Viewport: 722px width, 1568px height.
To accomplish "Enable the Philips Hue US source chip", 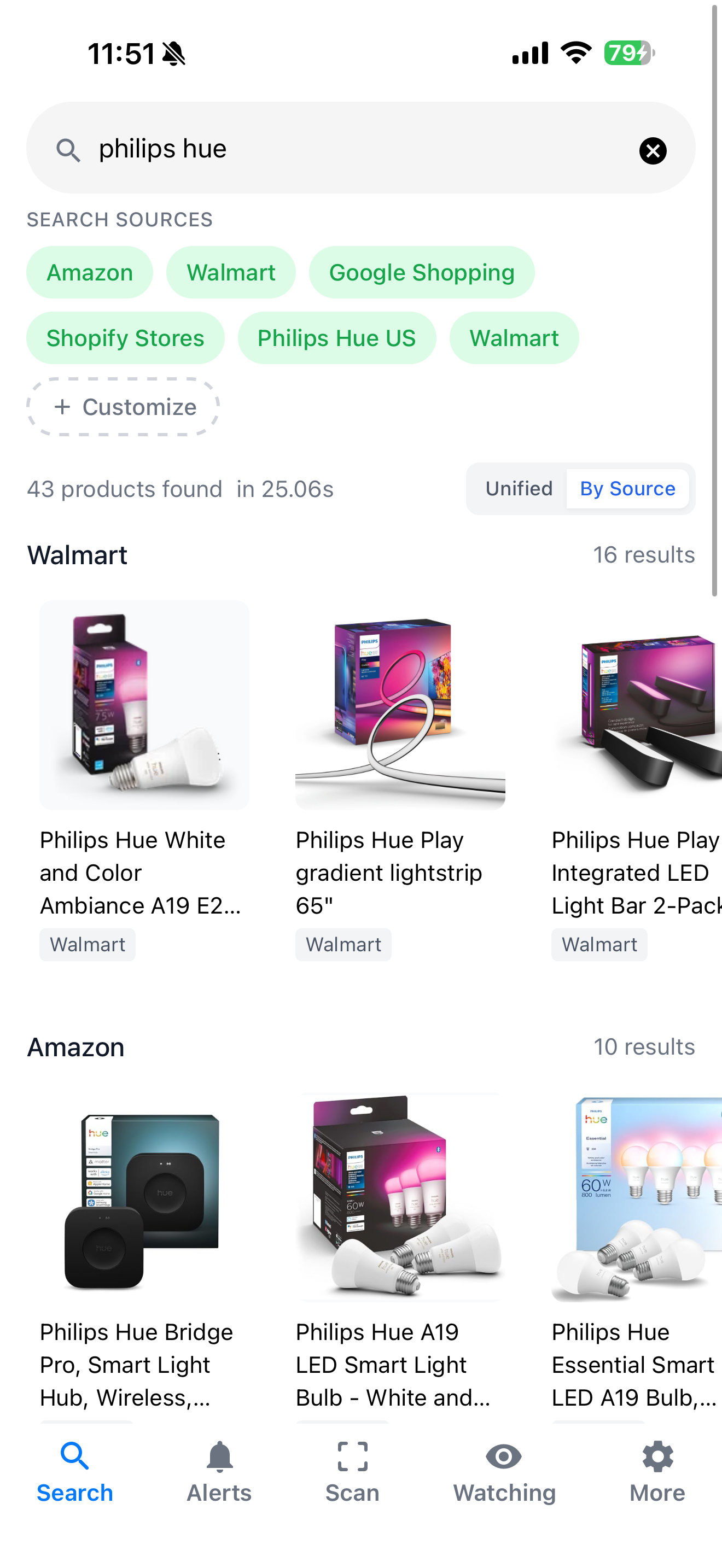I will coord(336,338).
